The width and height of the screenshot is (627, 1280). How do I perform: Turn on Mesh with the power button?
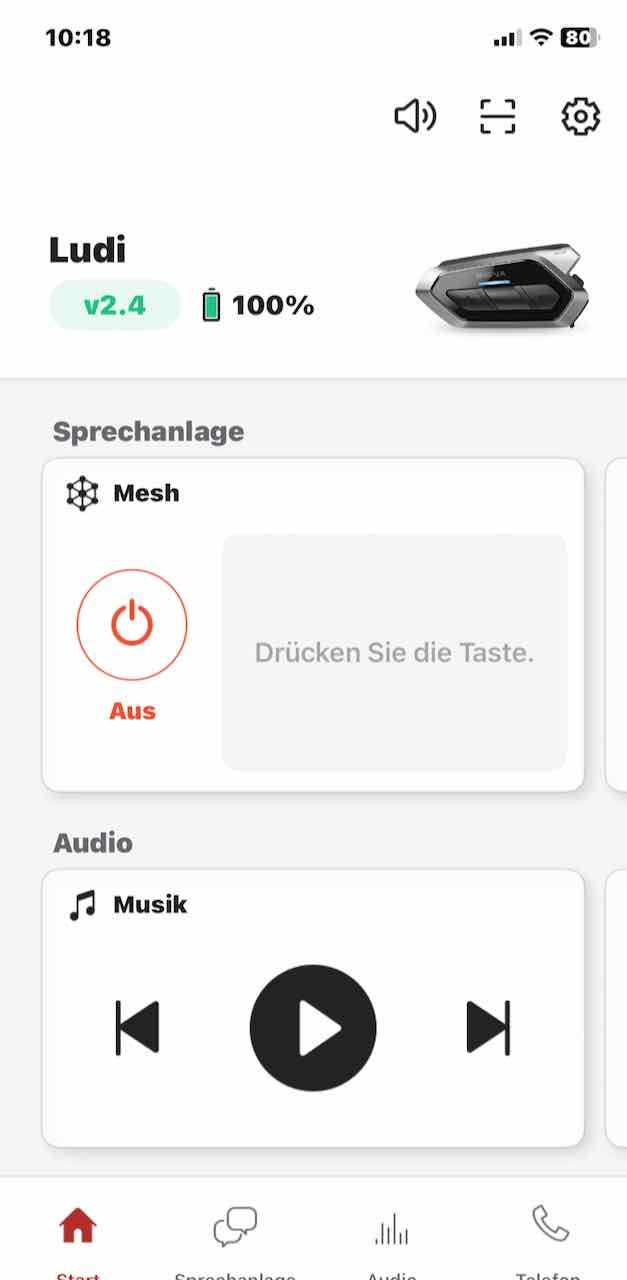132,625
